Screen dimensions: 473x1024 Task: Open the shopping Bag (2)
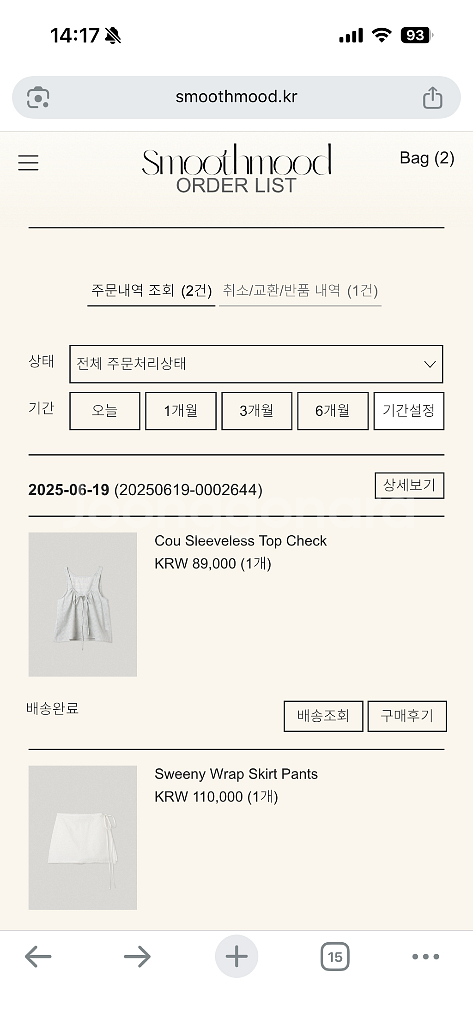pyautogui.click(x=427, y=158)
